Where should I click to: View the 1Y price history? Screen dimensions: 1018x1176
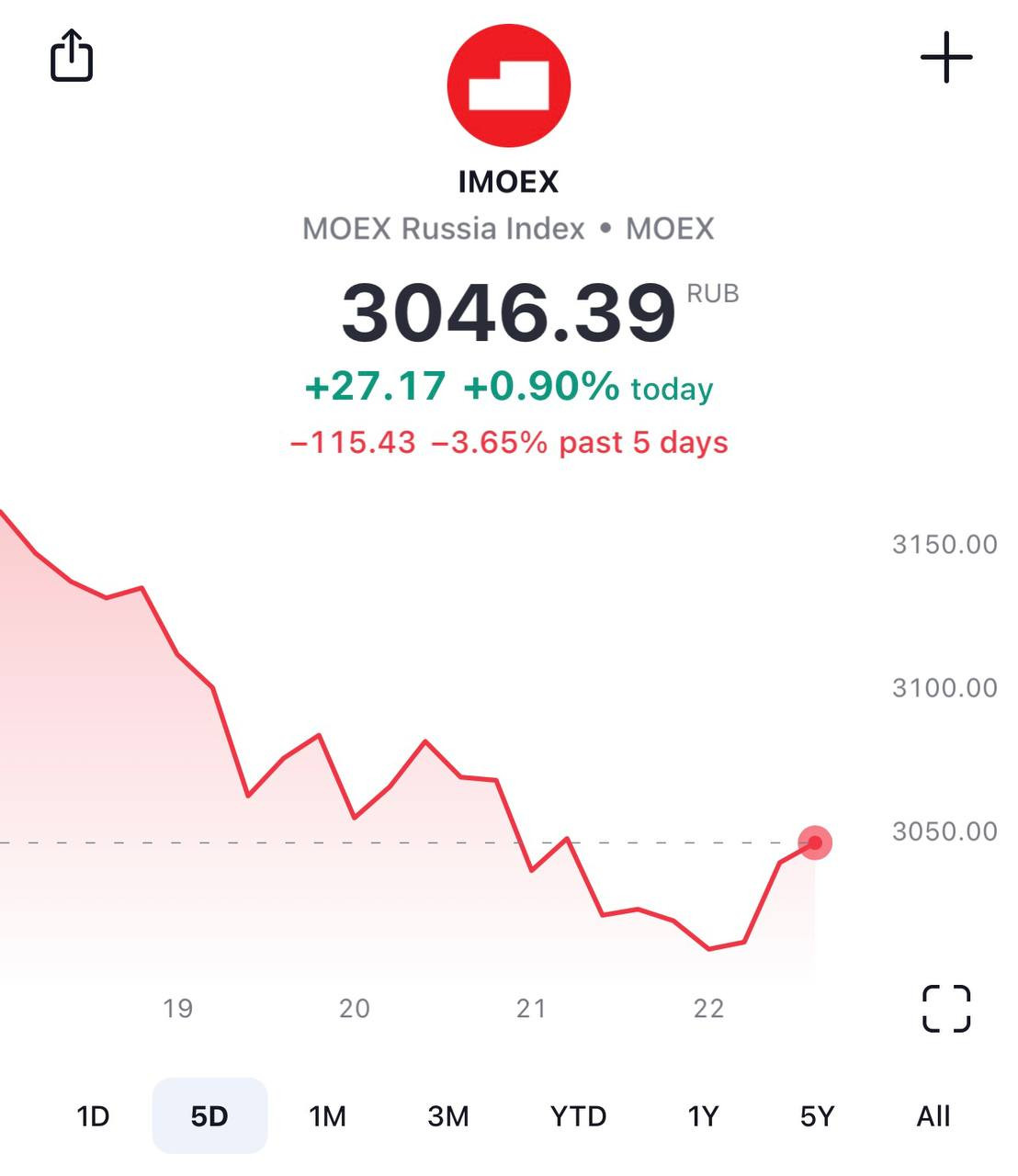click(703, 1116)
